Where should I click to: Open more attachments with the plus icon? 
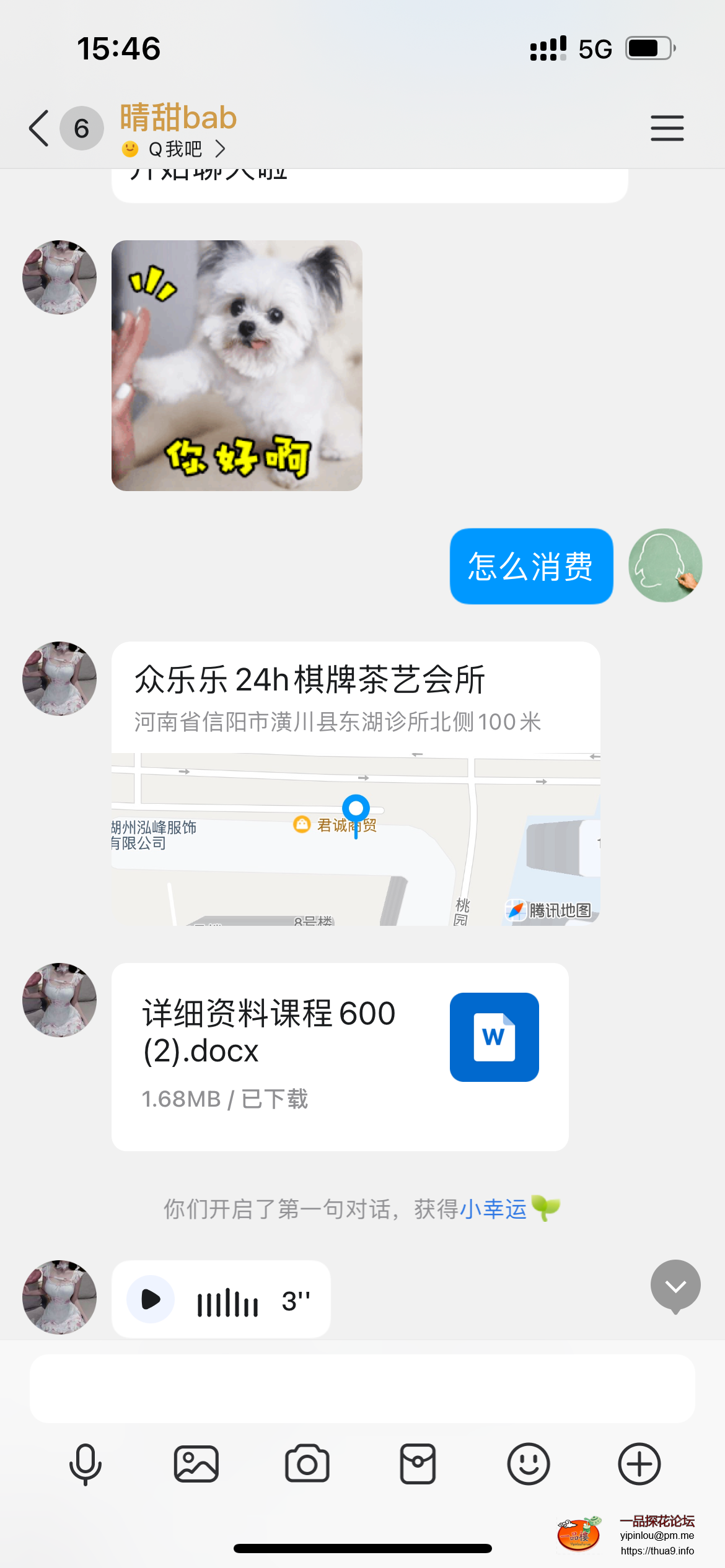pyautogui.click(x=638, y=1463)
